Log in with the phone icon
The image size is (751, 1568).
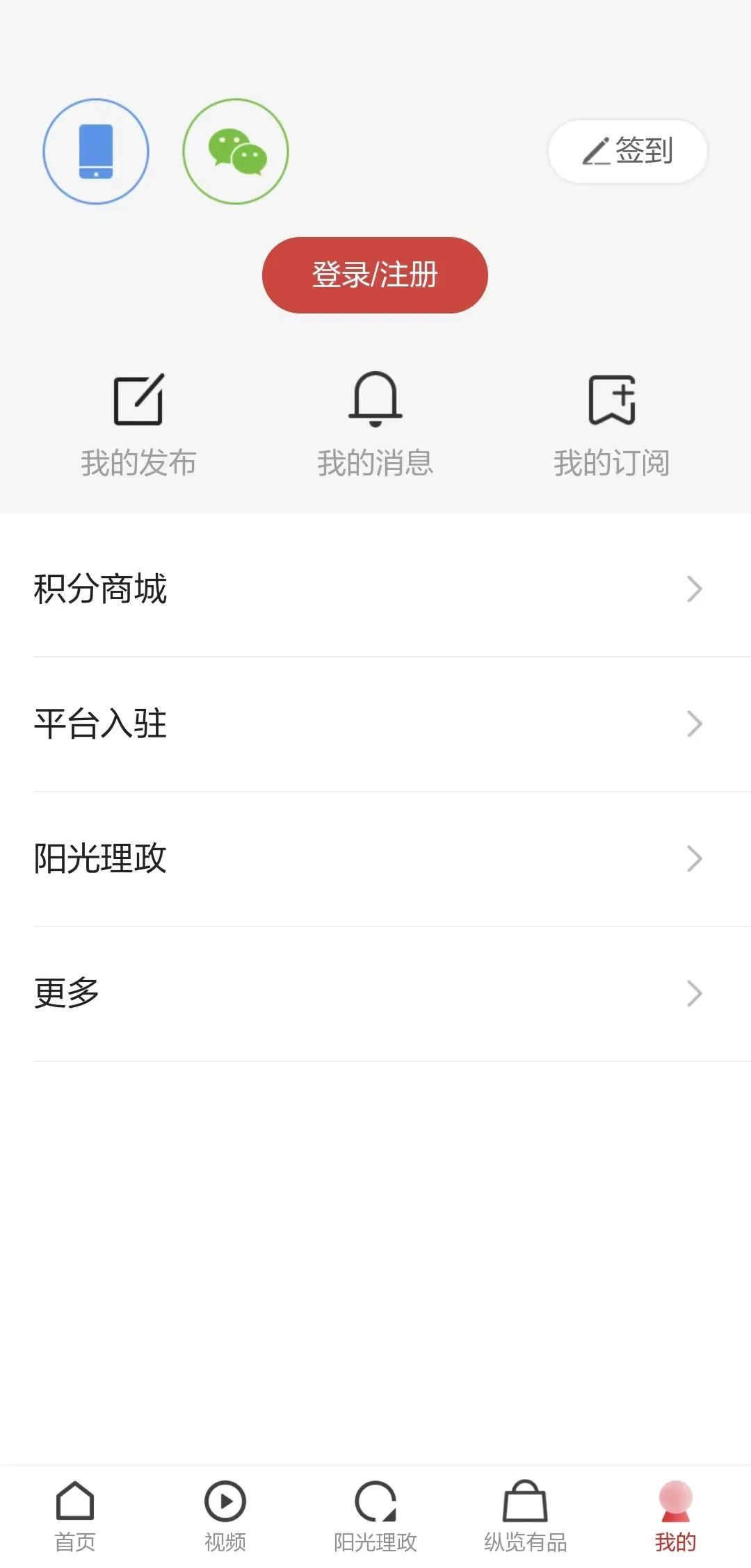click(x=96, y=152)
